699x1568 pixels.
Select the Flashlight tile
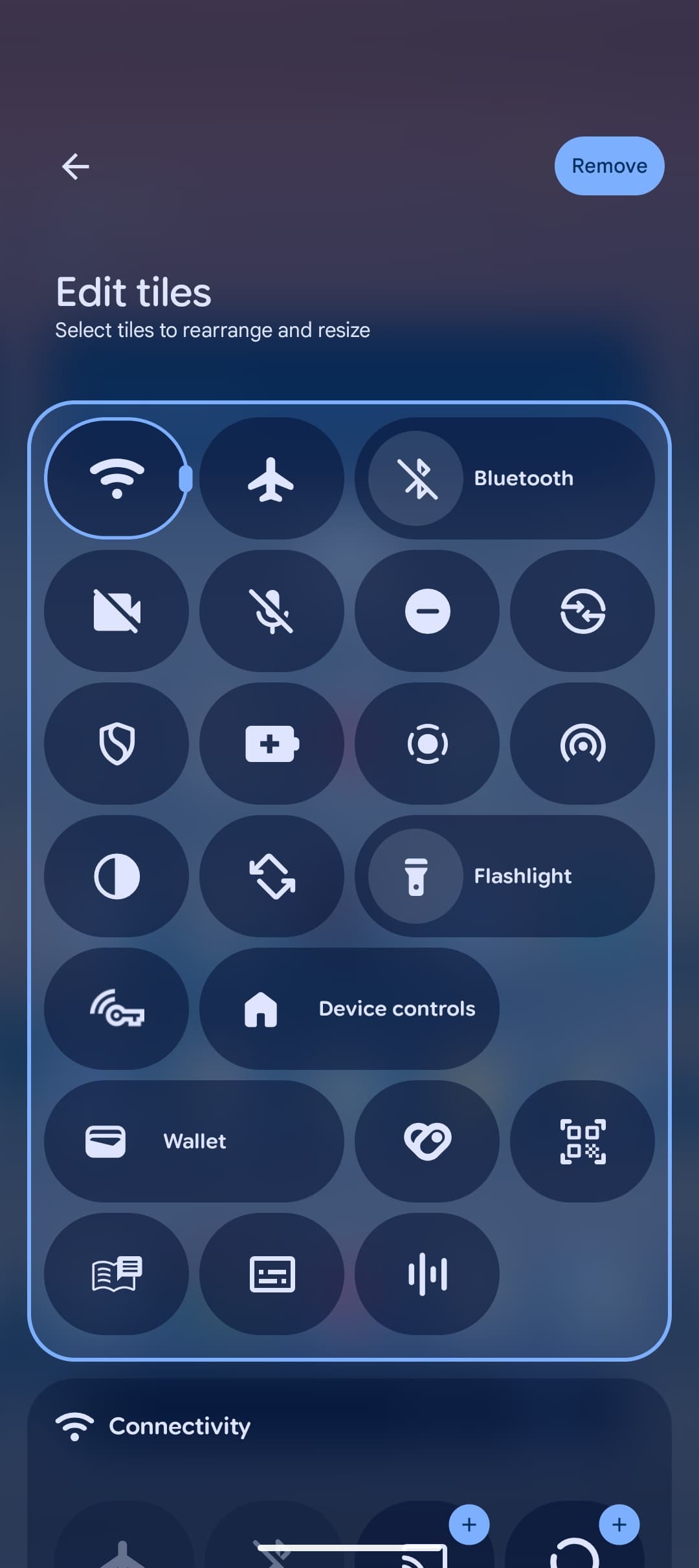point(504,877)
